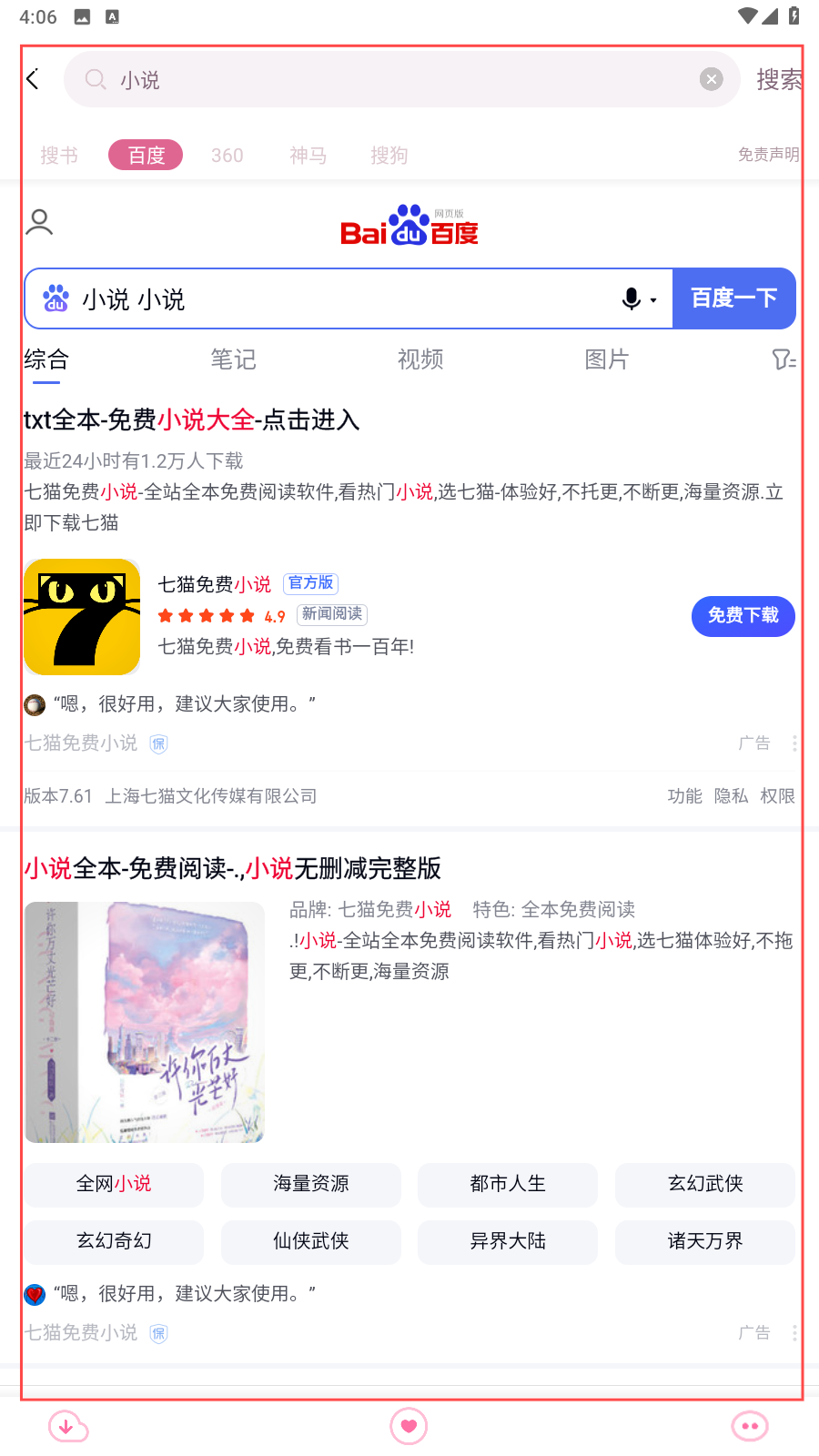Tap 免费下载 for 七猫免费小说
The height and width of the screenshot is (1456, 819).
pyautogui.click(x=743, y=616)
